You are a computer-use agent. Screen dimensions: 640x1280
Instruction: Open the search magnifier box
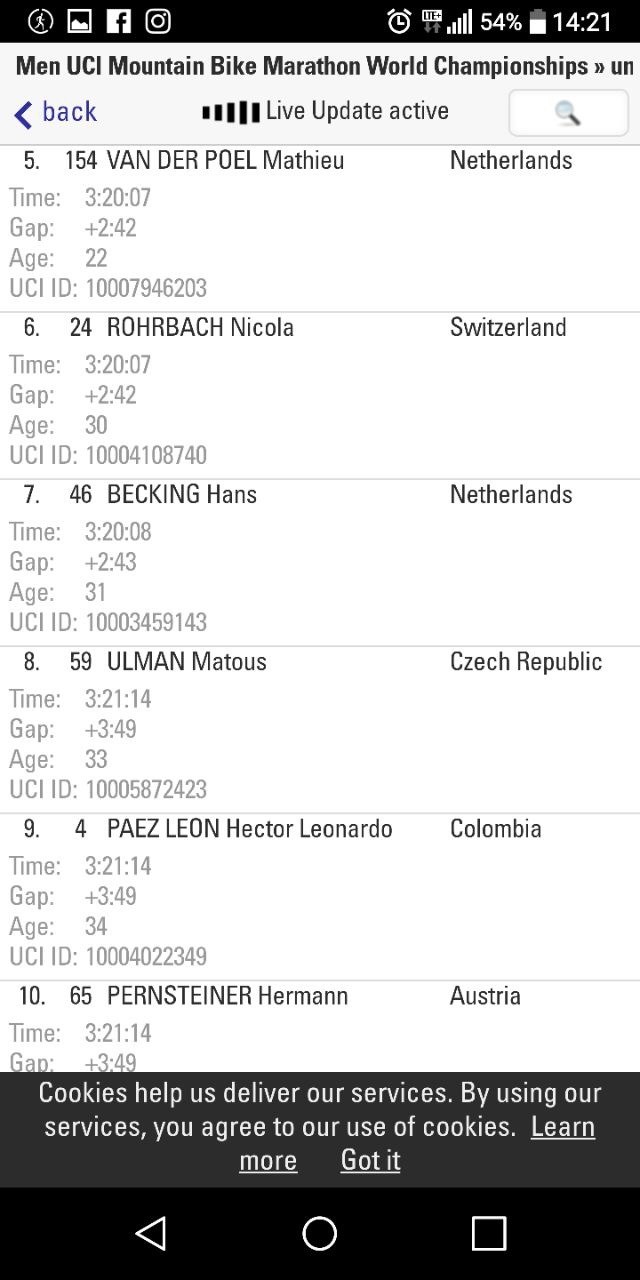pos(568,112)
